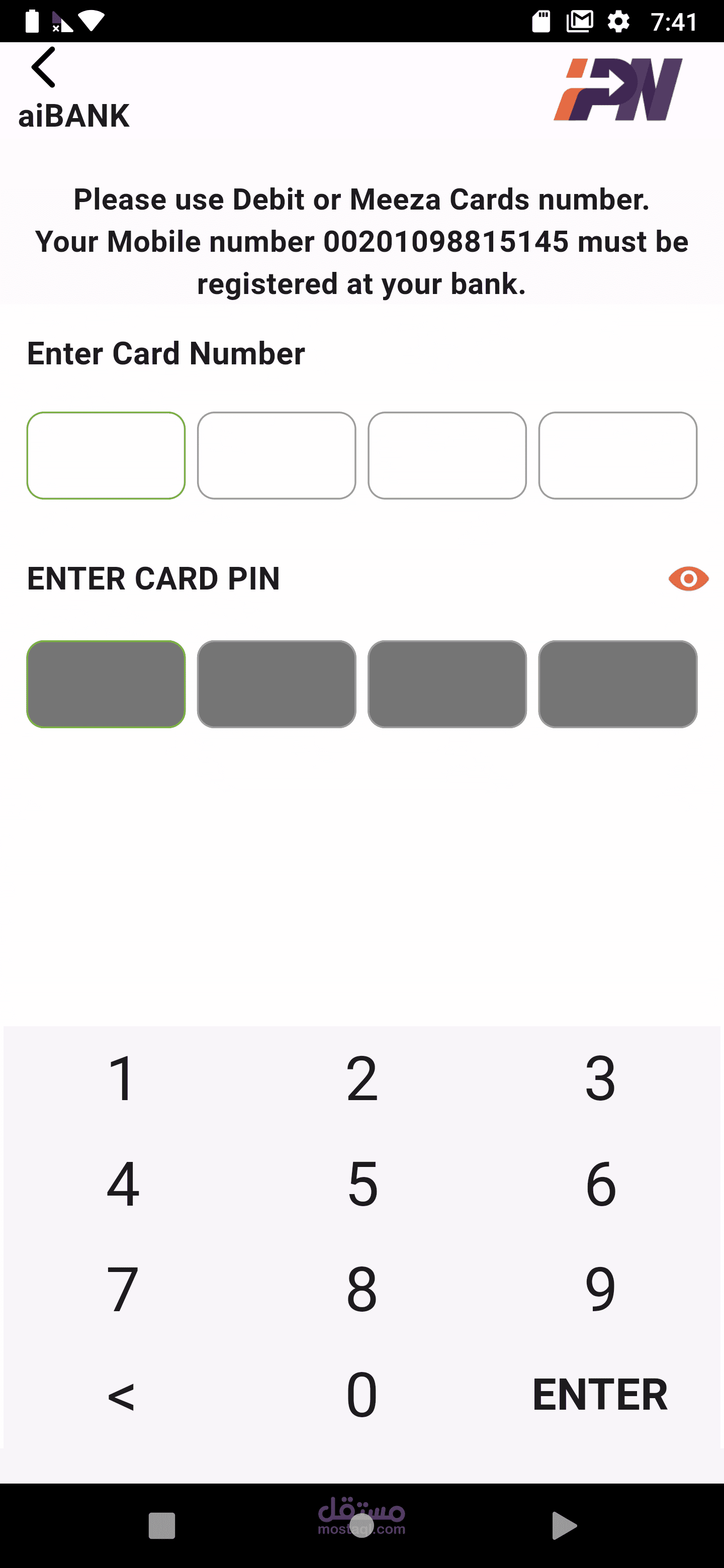Tap the system back triangle button

(x=564, y=1525)
